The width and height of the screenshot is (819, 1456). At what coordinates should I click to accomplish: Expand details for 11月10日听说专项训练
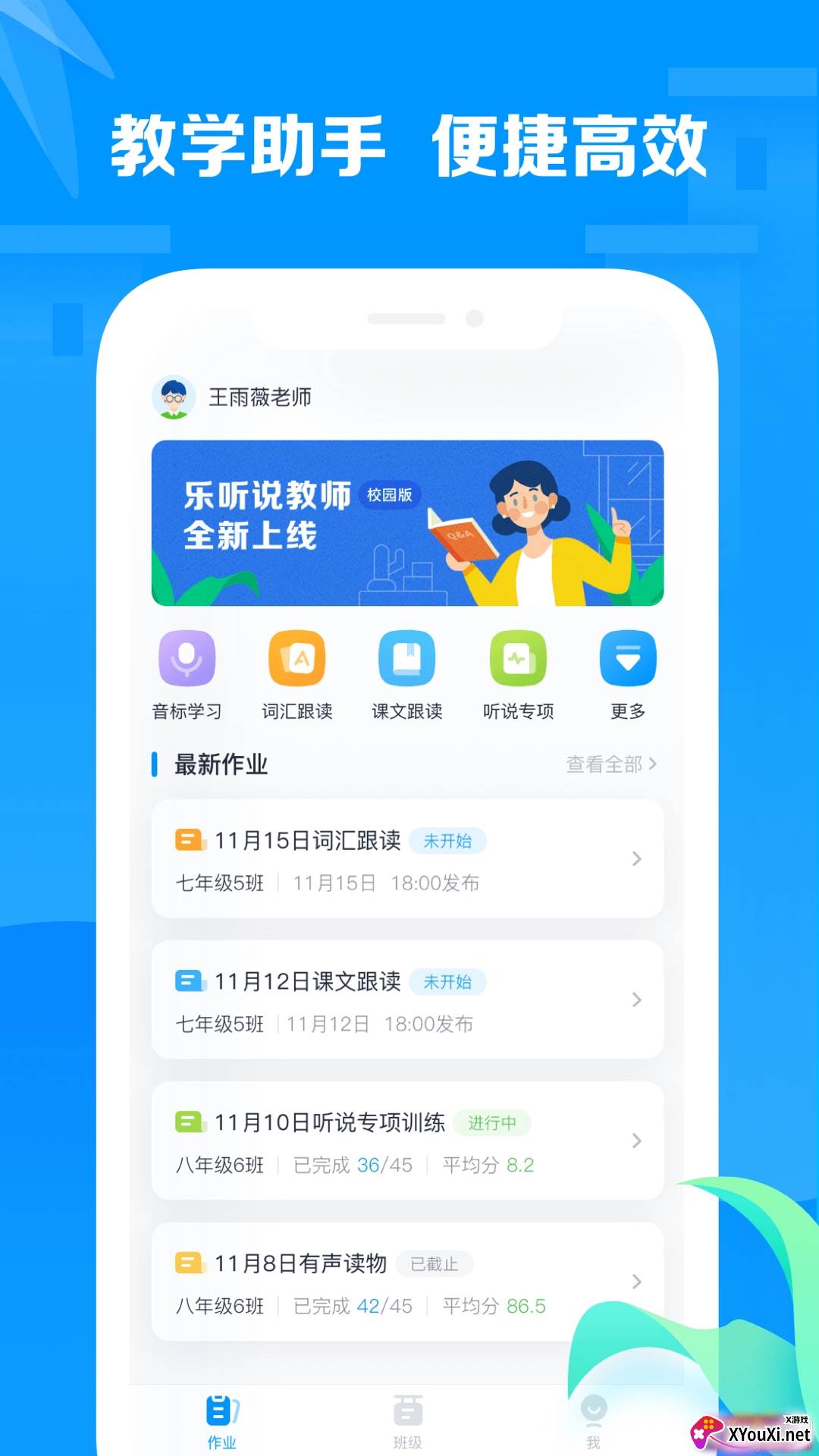pyautogui.click(x=635, y=1141)
